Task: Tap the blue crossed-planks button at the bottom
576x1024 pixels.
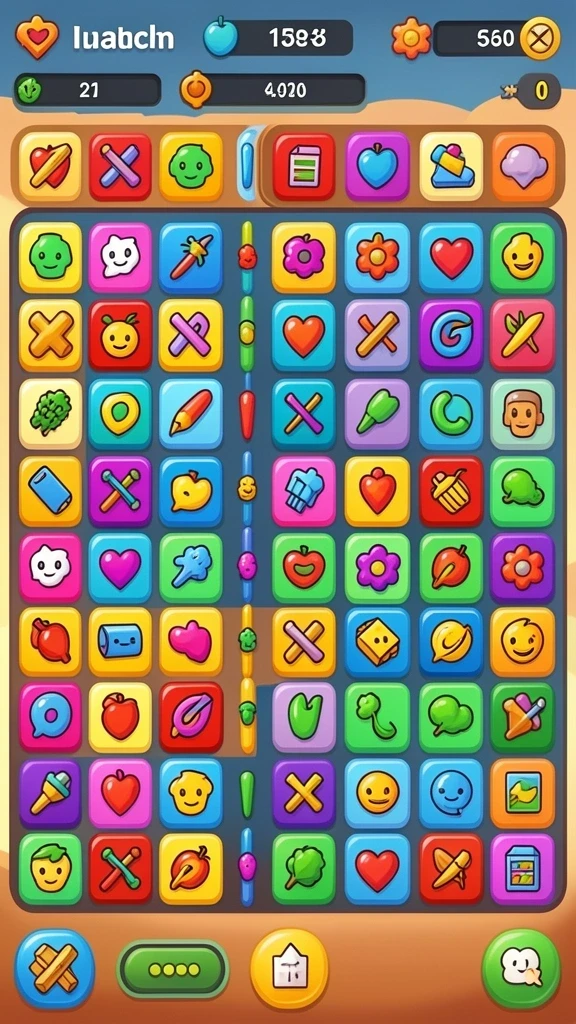Action: pyautogui.click(x=55, y=968)
